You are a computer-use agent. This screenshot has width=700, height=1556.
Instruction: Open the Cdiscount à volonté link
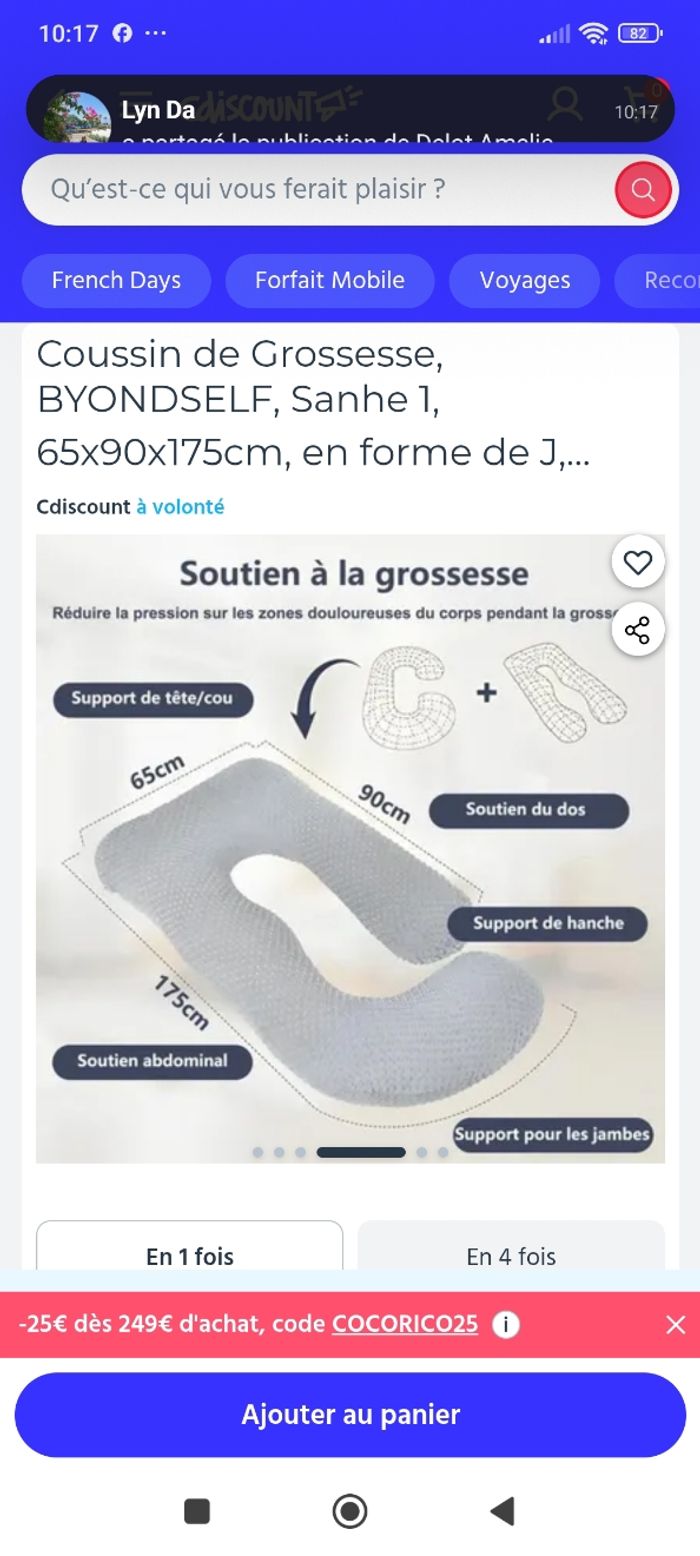click(180, 507)
